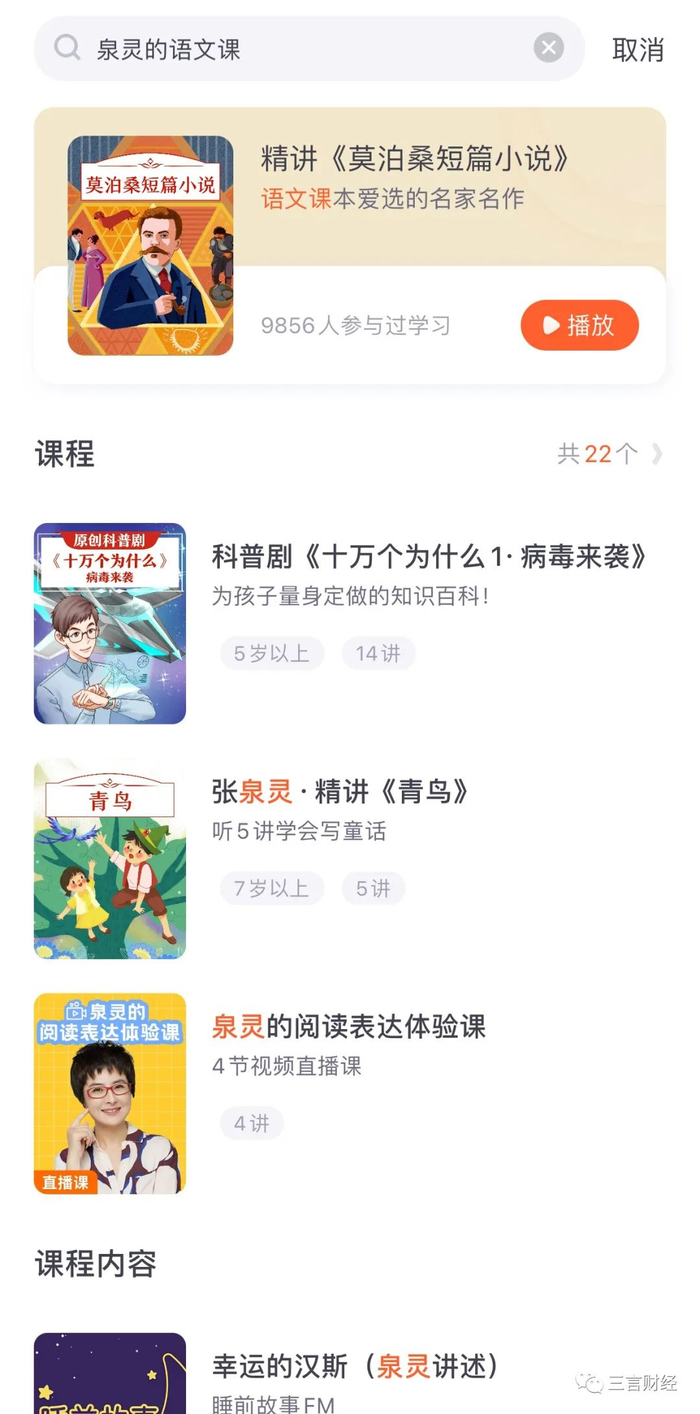Open 张泉灵·精讲《青鸟》 course
Viewport: 700px width, 1414px height.
[x=340, y=792]
